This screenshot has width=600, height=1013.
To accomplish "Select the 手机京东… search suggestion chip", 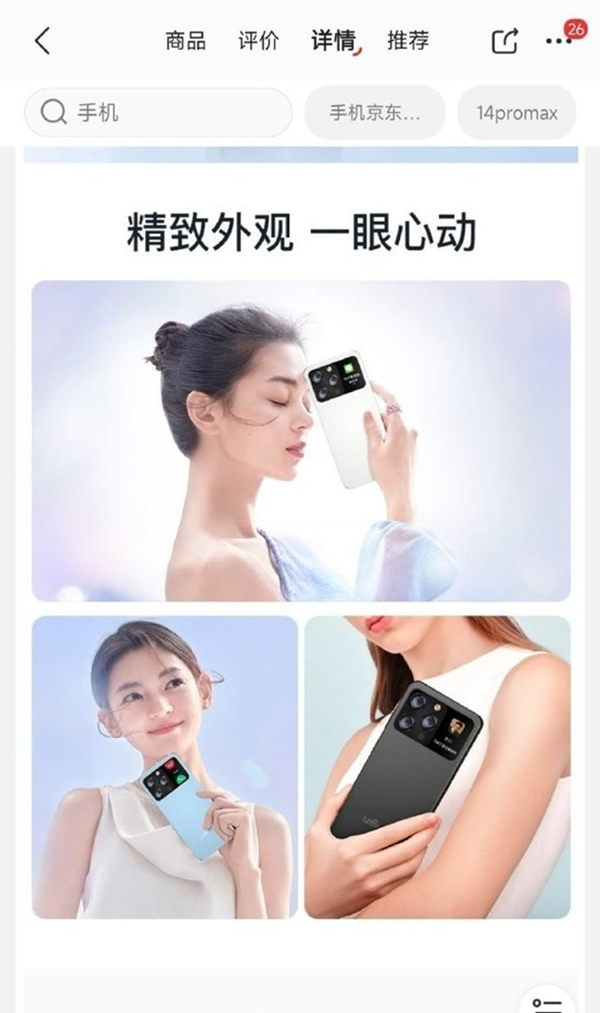I will [x=375, y=113].
